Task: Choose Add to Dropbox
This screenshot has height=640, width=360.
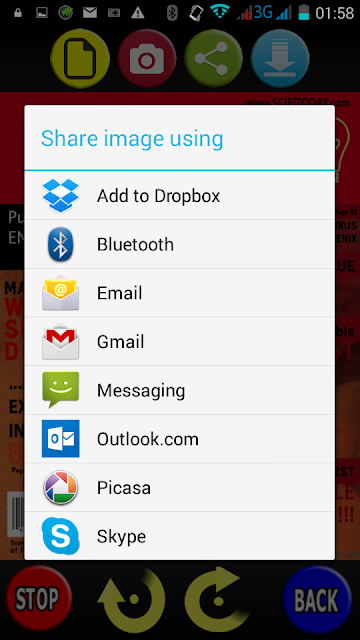Action: coord(180,196)
